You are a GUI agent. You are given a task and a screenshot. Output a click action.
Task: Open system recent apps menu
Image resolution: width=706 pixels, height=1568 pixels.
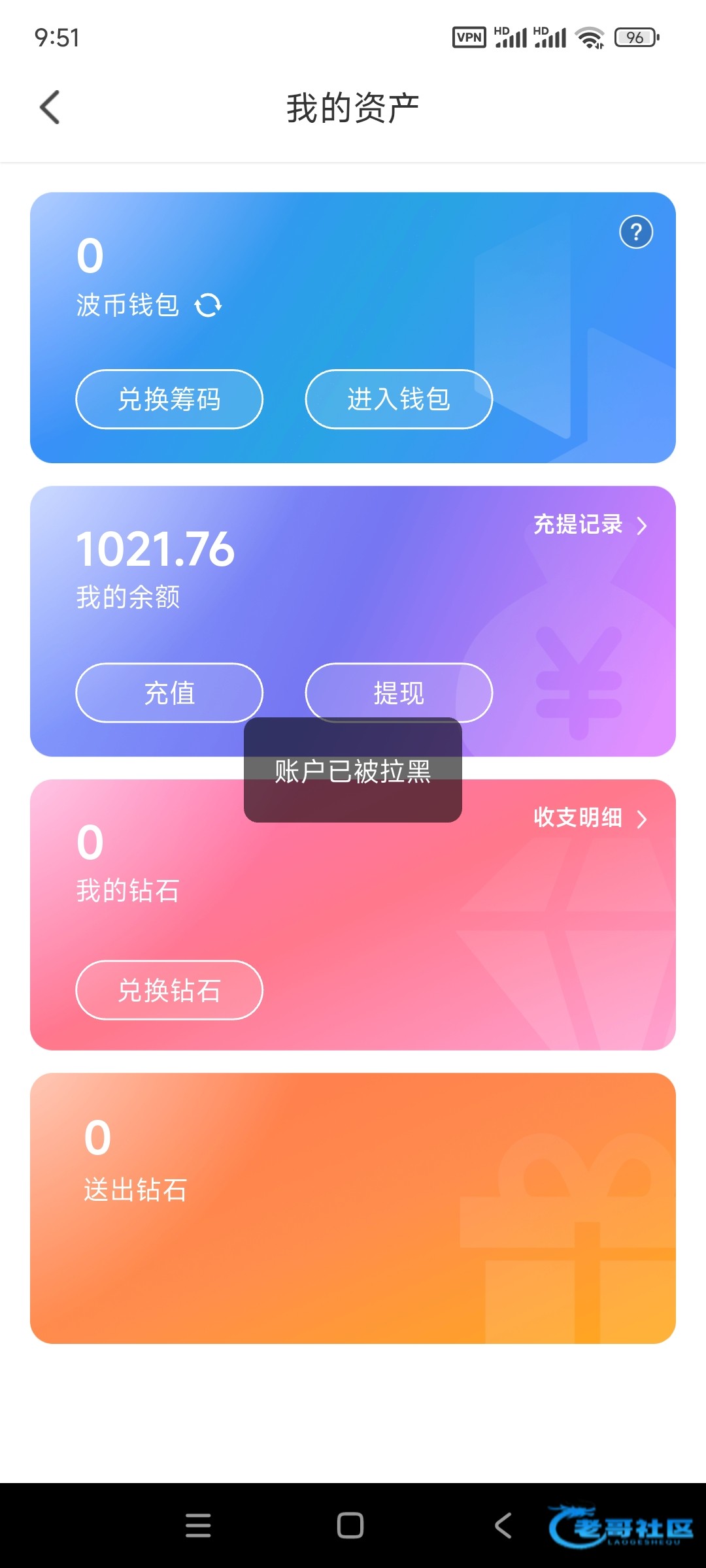pos(198,1526)
